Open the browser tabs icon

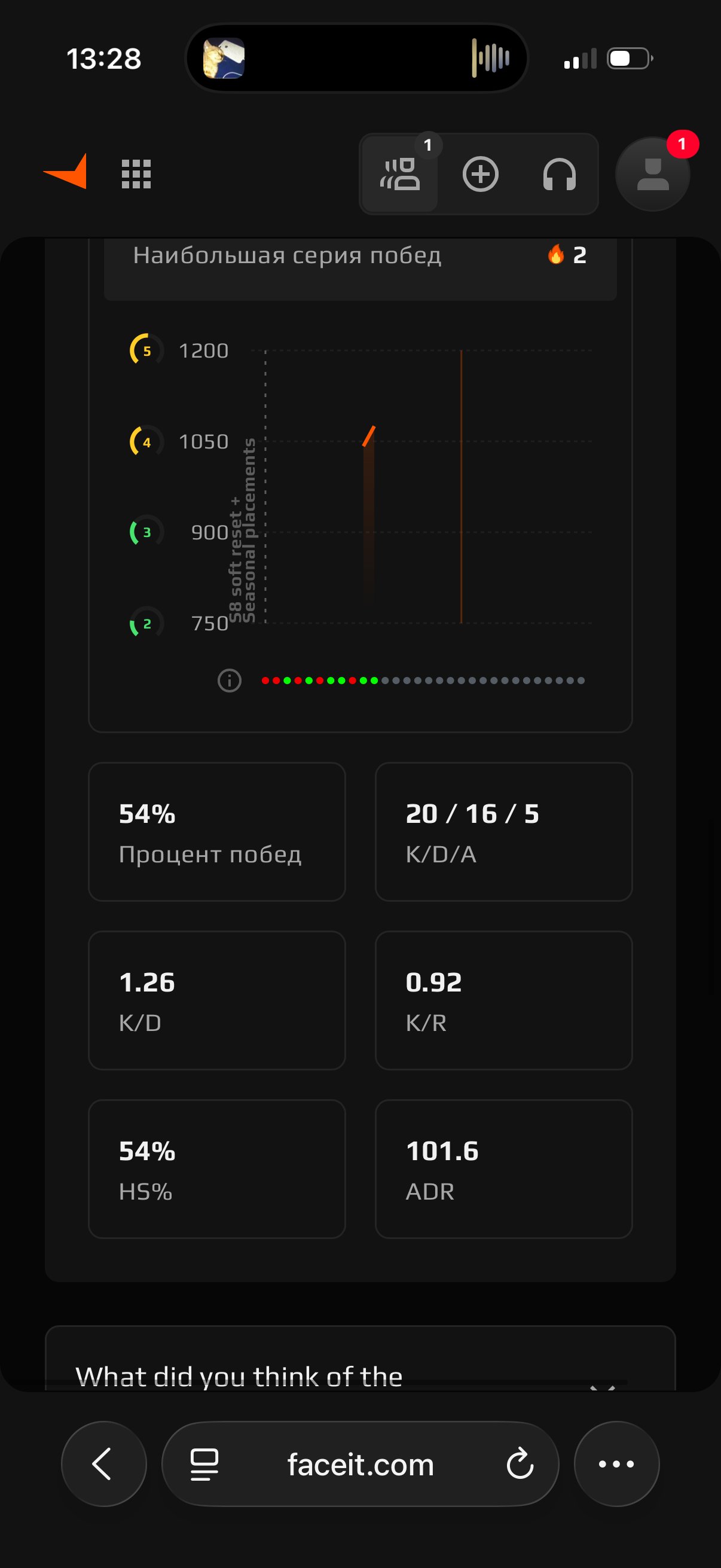204,1463
